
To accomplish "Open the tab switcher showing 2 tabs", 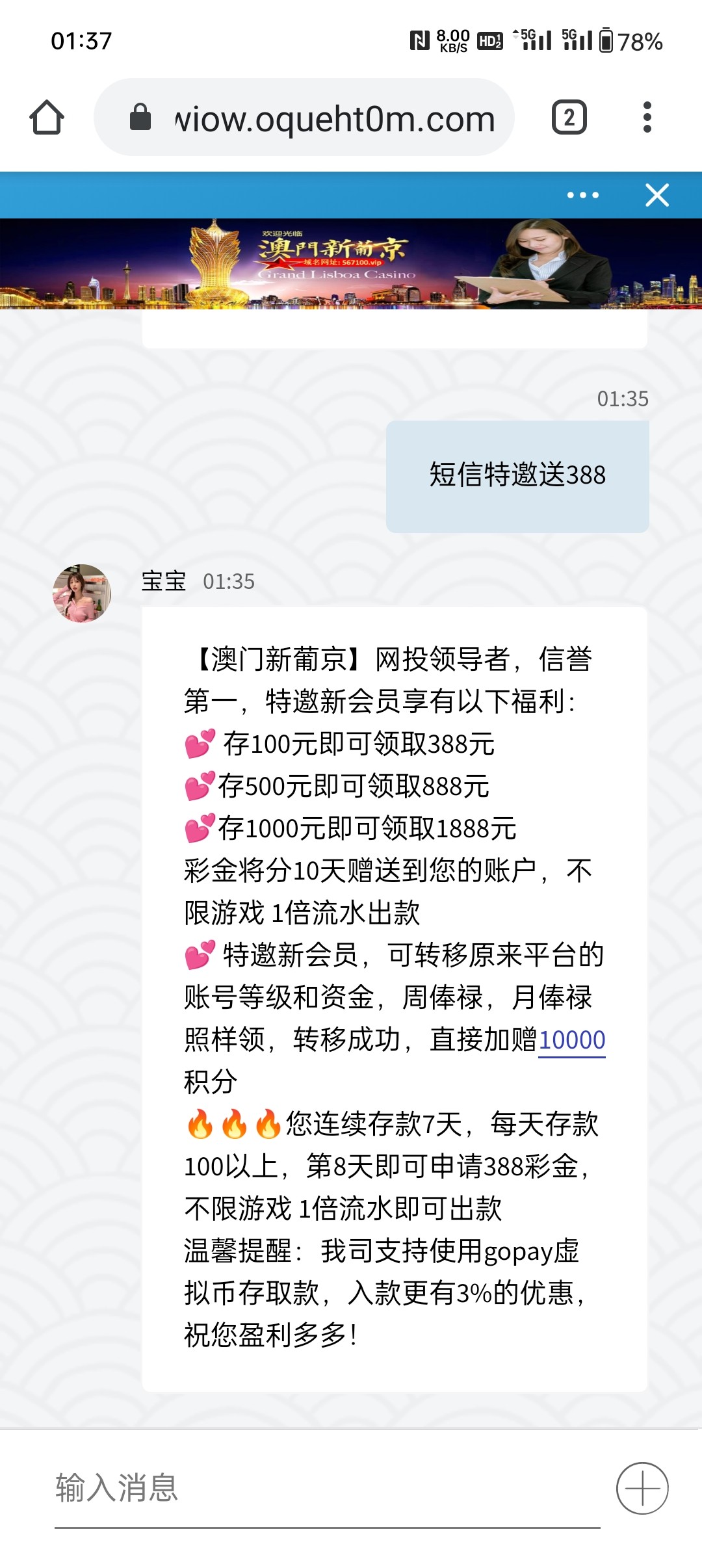I will (x=569, y=118).
